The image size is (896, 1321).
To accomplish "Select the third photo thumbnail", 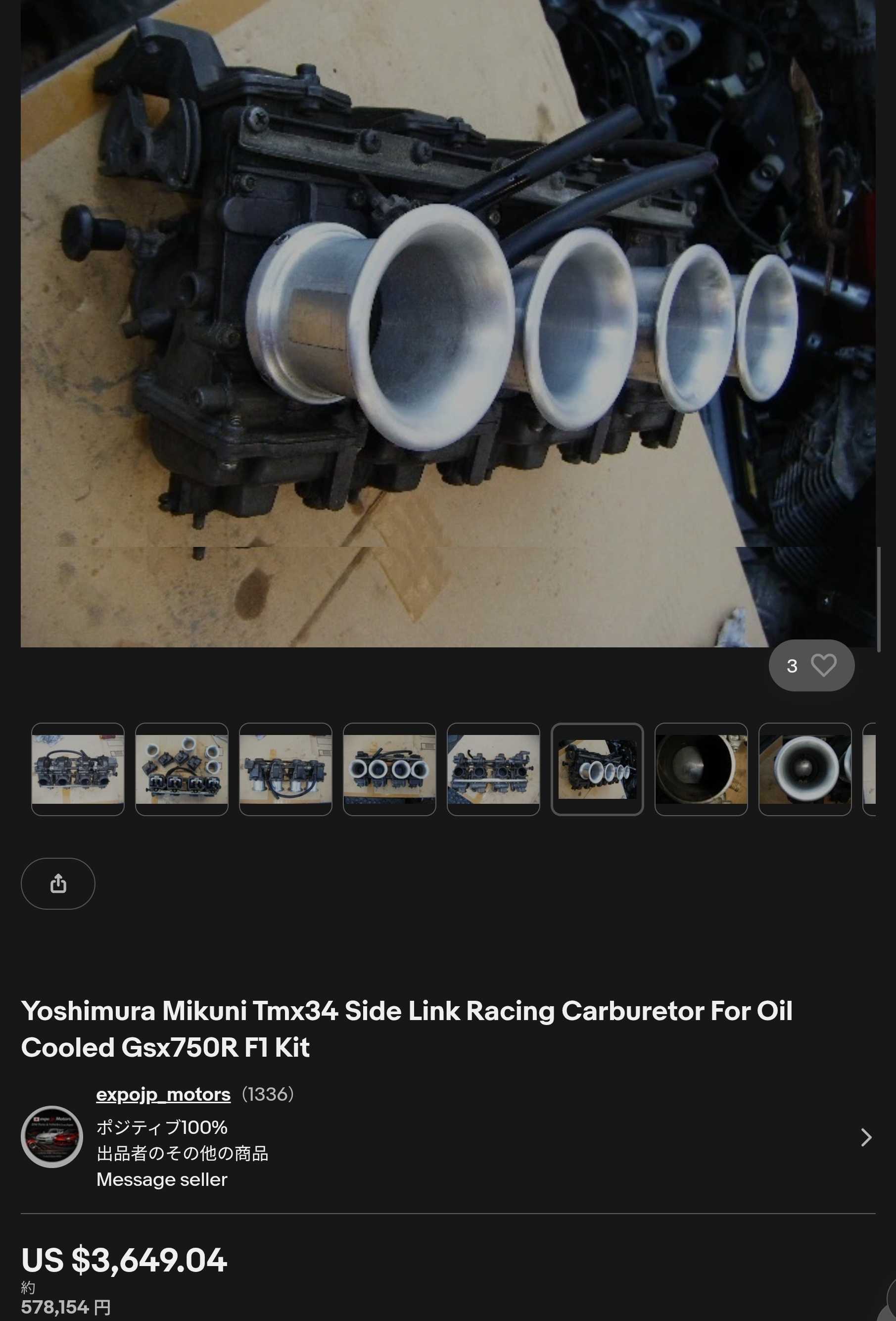I will pos(286,769).
